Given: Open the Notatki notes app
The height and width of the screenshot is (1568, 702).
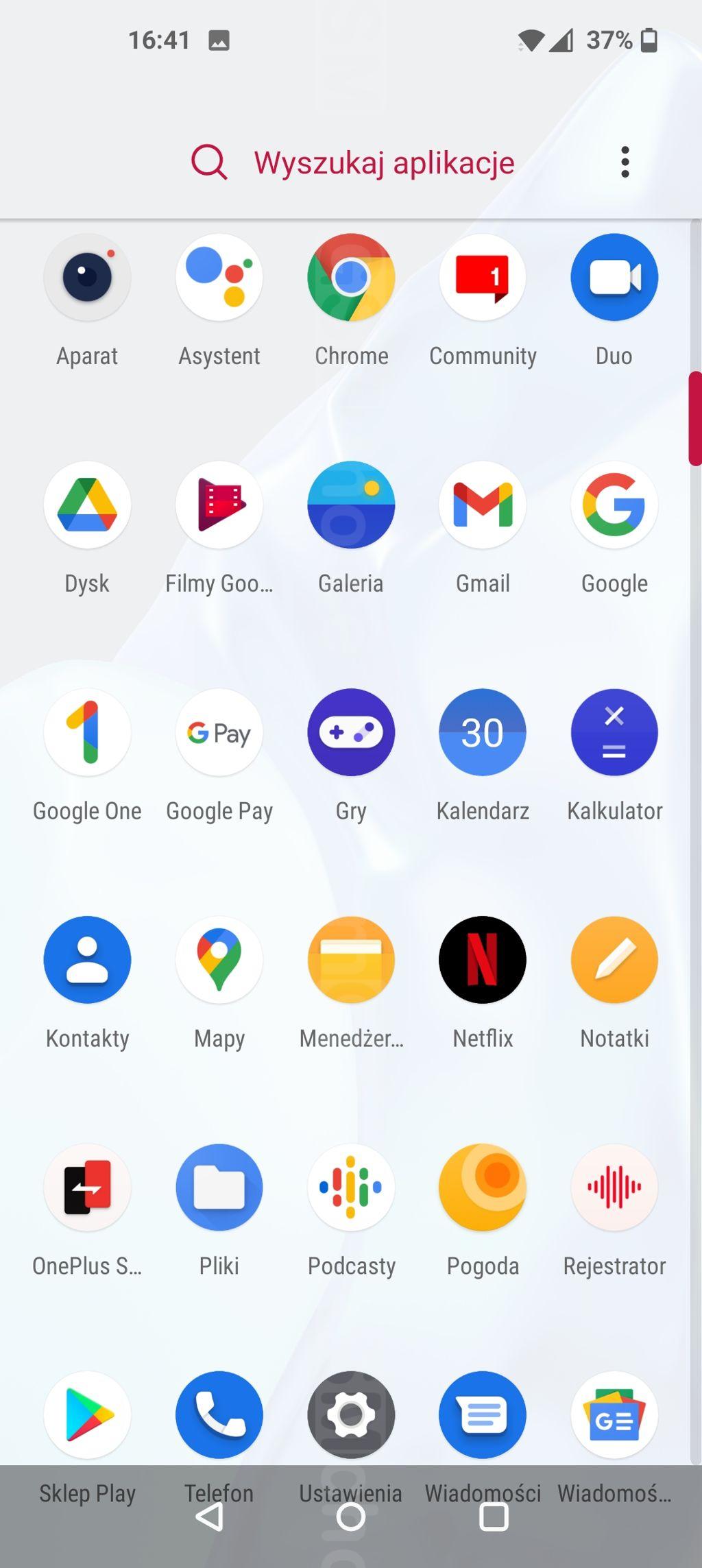Looking at the screenshot, I should pyautogui.click(x=614, y=960).
